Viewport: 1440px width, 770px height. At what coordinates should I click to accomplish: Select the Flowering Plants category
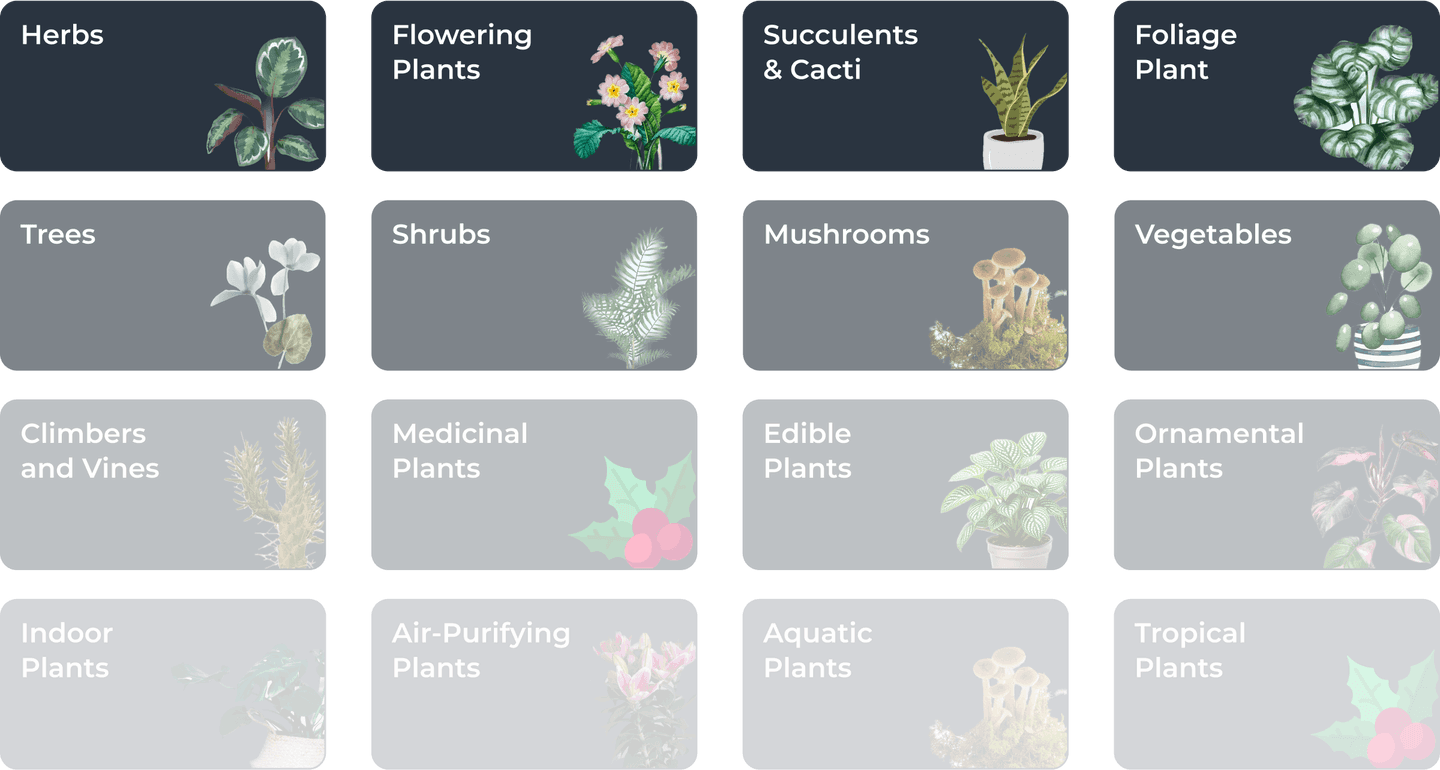[534, 86]
